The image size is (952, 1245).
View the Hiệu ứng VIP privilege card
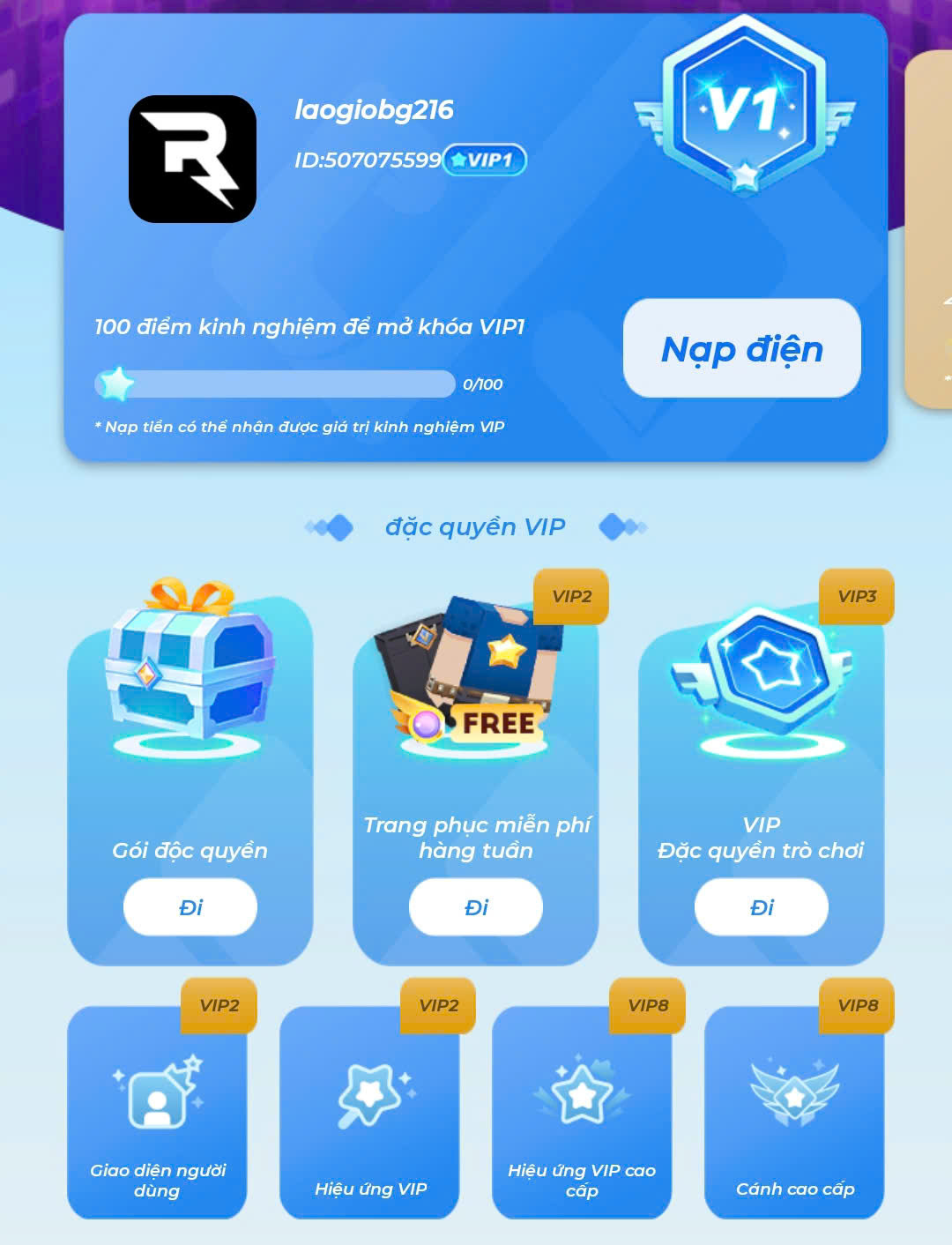[x=369, y=1113]
